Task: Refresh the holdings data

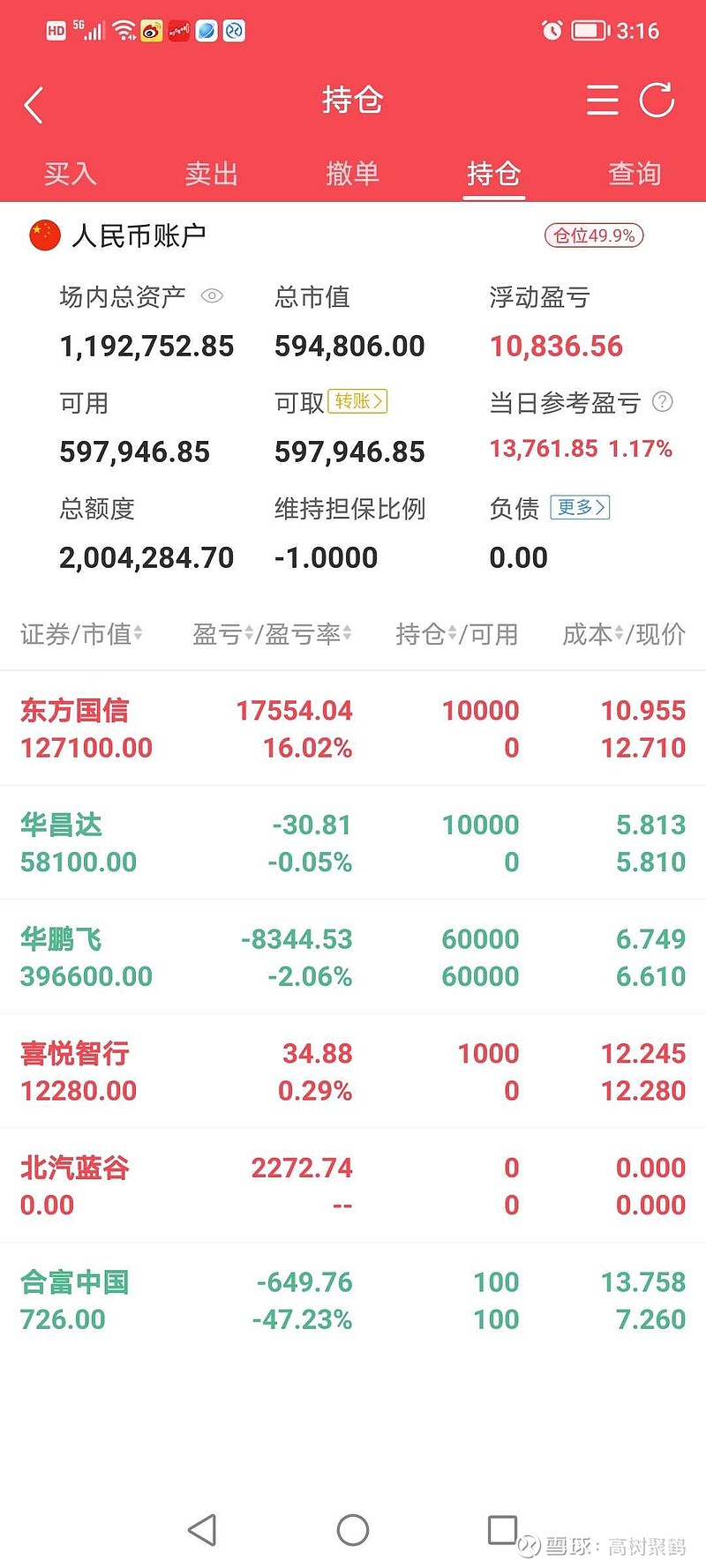Action: pyautogui.click(x=657, y=100)
